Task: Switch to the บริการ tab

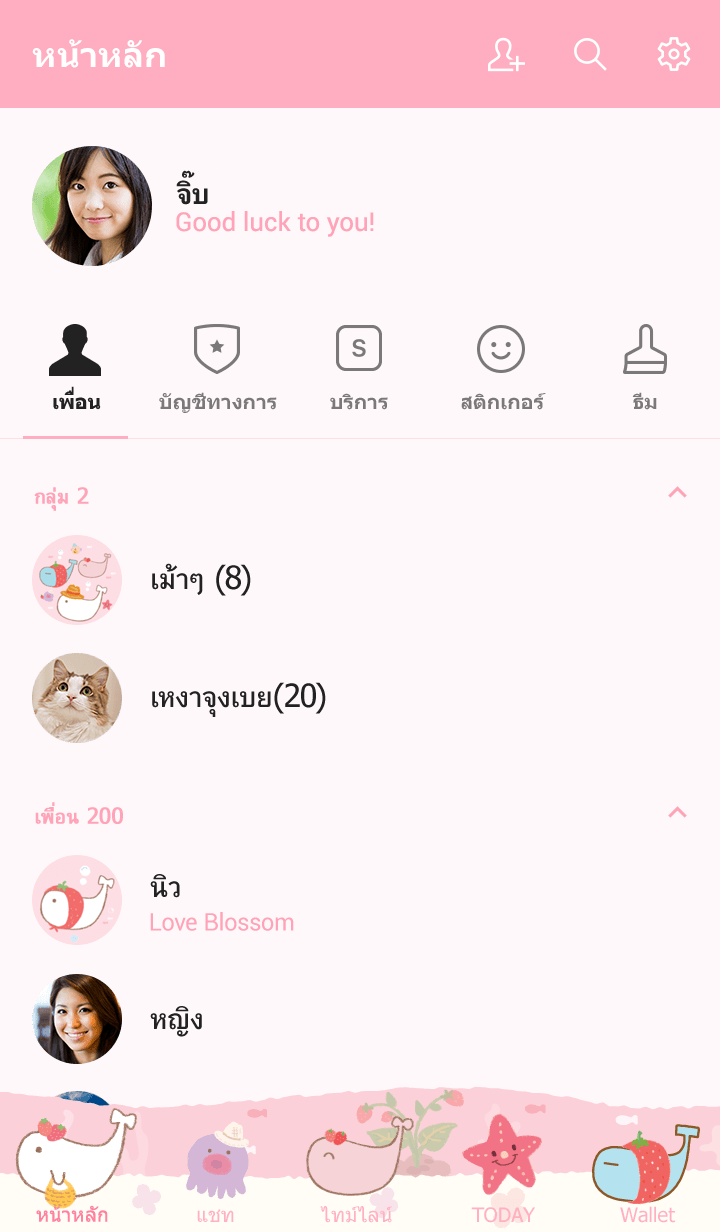Action: [x=359, y=371]
